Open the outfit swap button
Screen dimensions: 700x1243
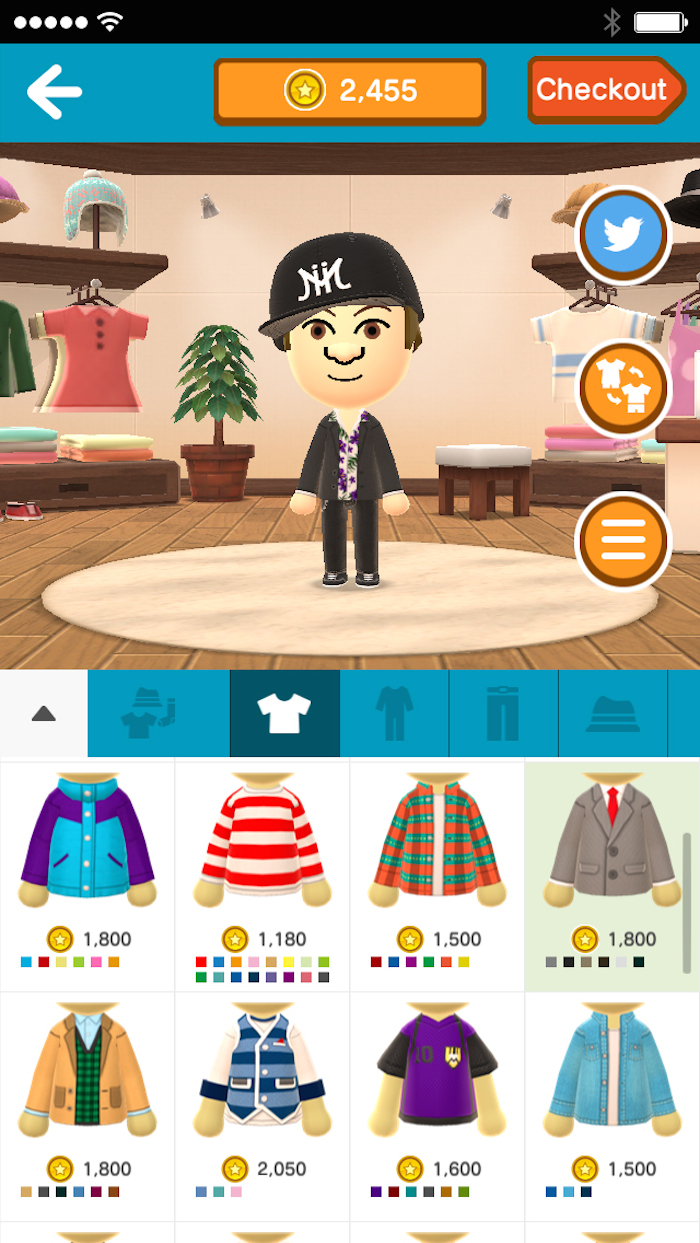[x=622, y=387]
